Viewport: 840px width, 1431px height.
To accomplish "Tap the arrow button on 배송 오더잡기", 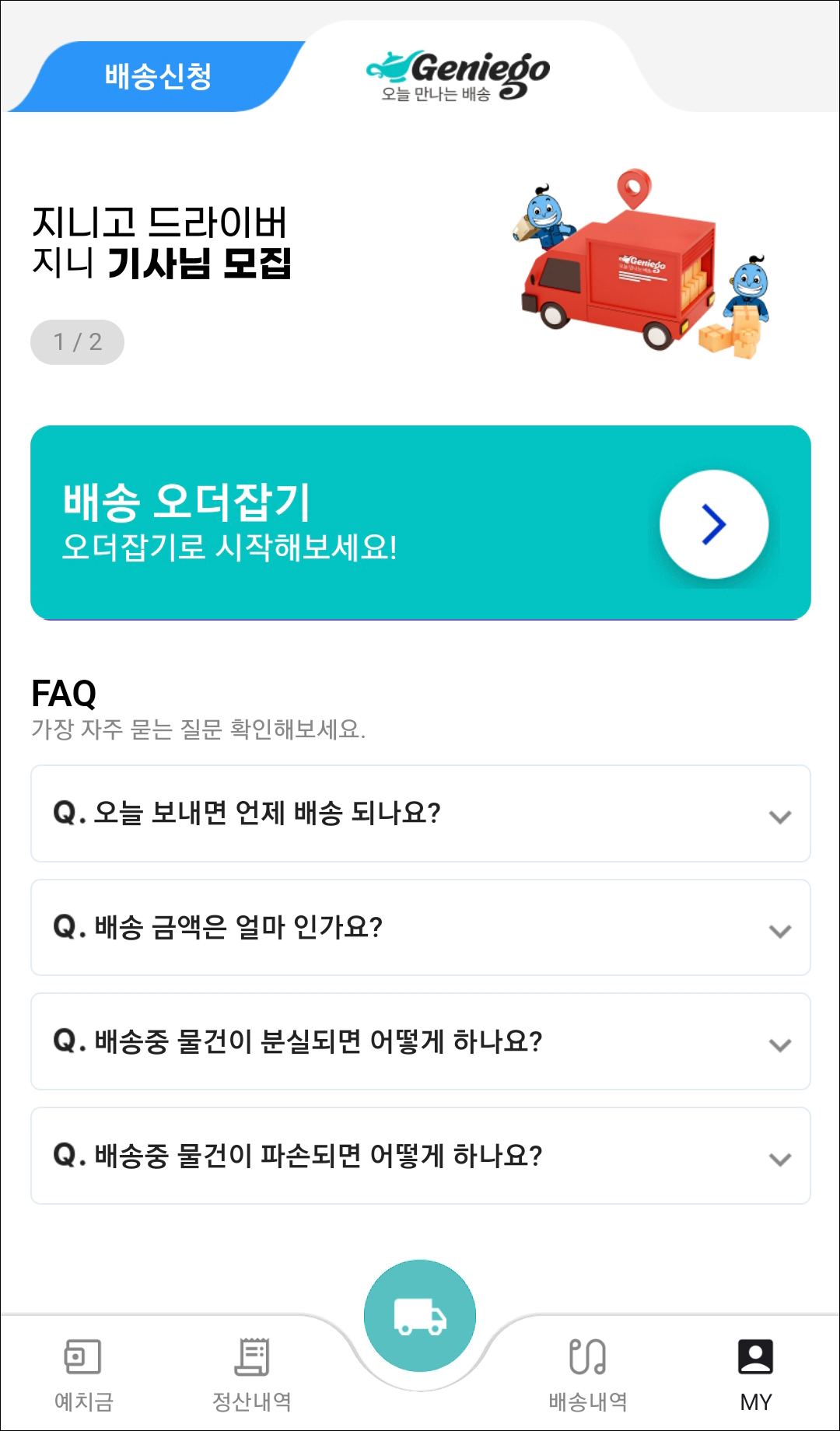I will (x=714, y=524).
